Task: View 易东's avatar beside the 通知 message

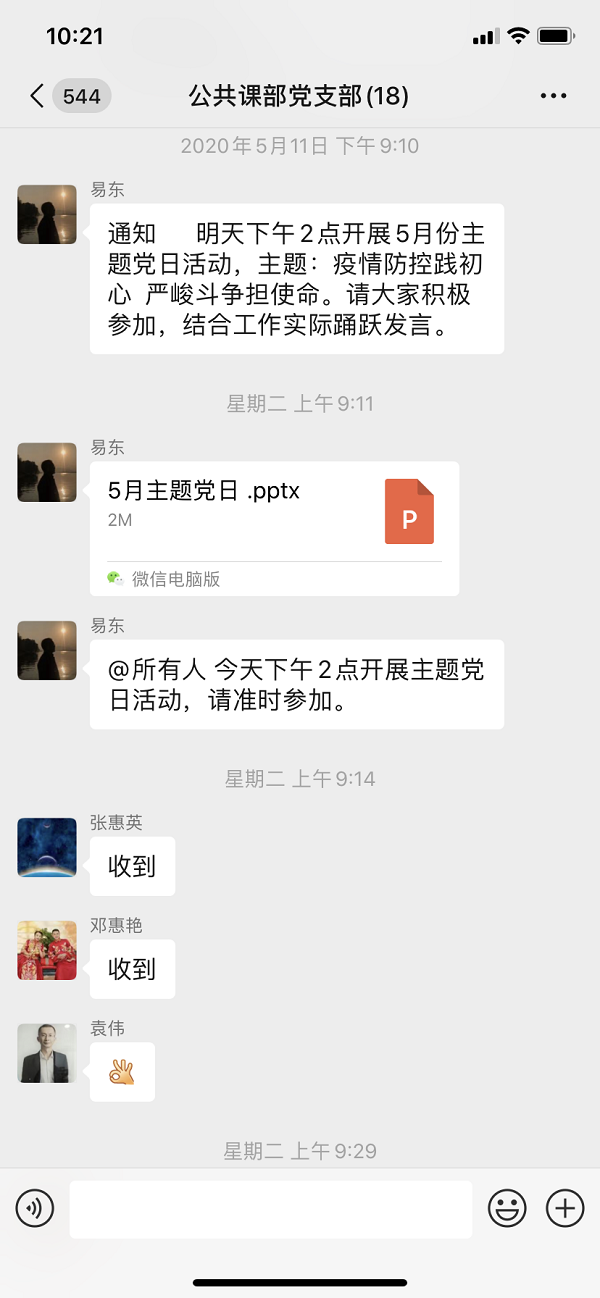Action: click(x=47, y=214)
